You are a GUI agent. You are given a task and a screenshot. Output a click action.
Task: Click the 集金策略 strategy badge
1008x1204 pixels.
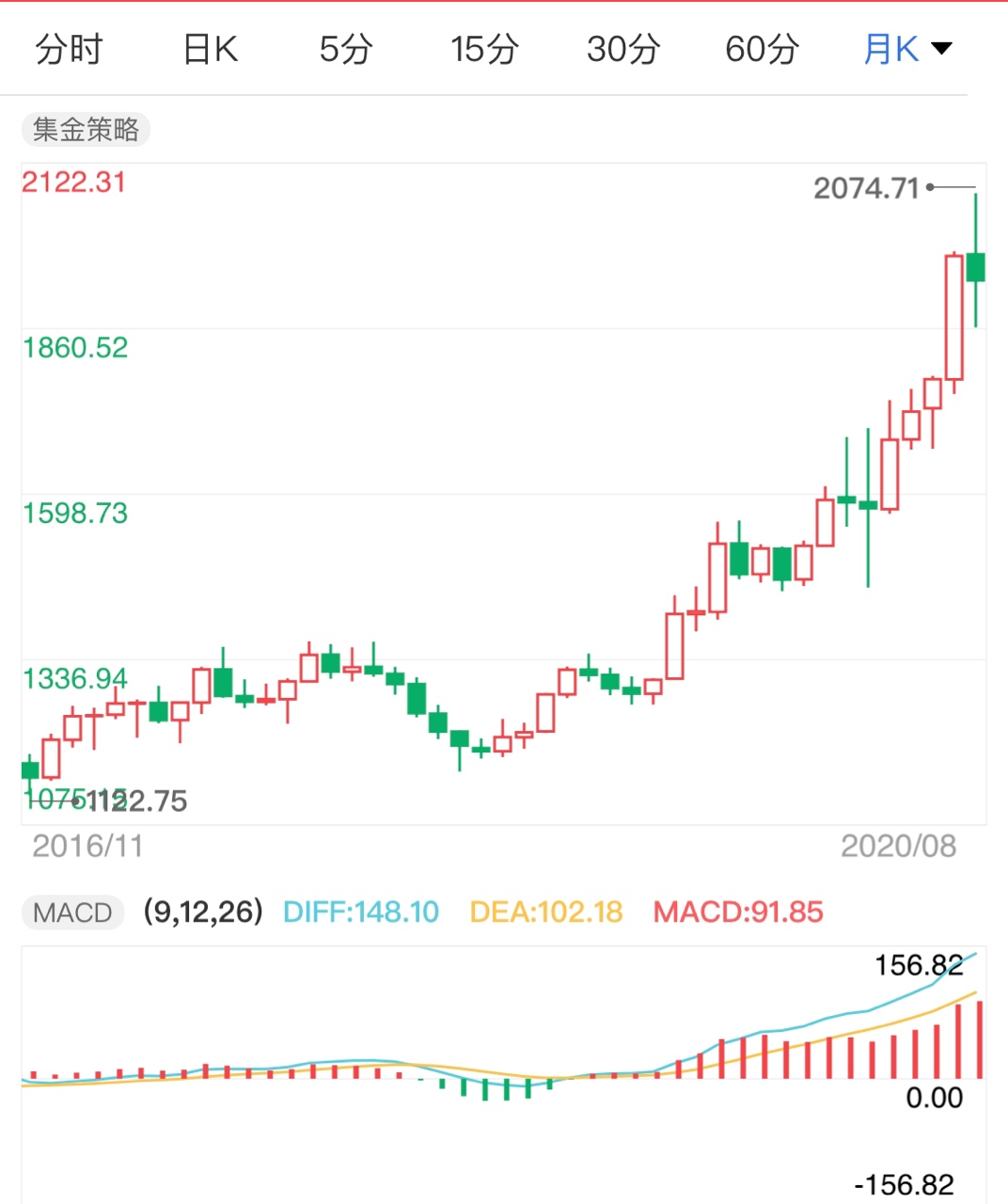[x=83, y=130]
